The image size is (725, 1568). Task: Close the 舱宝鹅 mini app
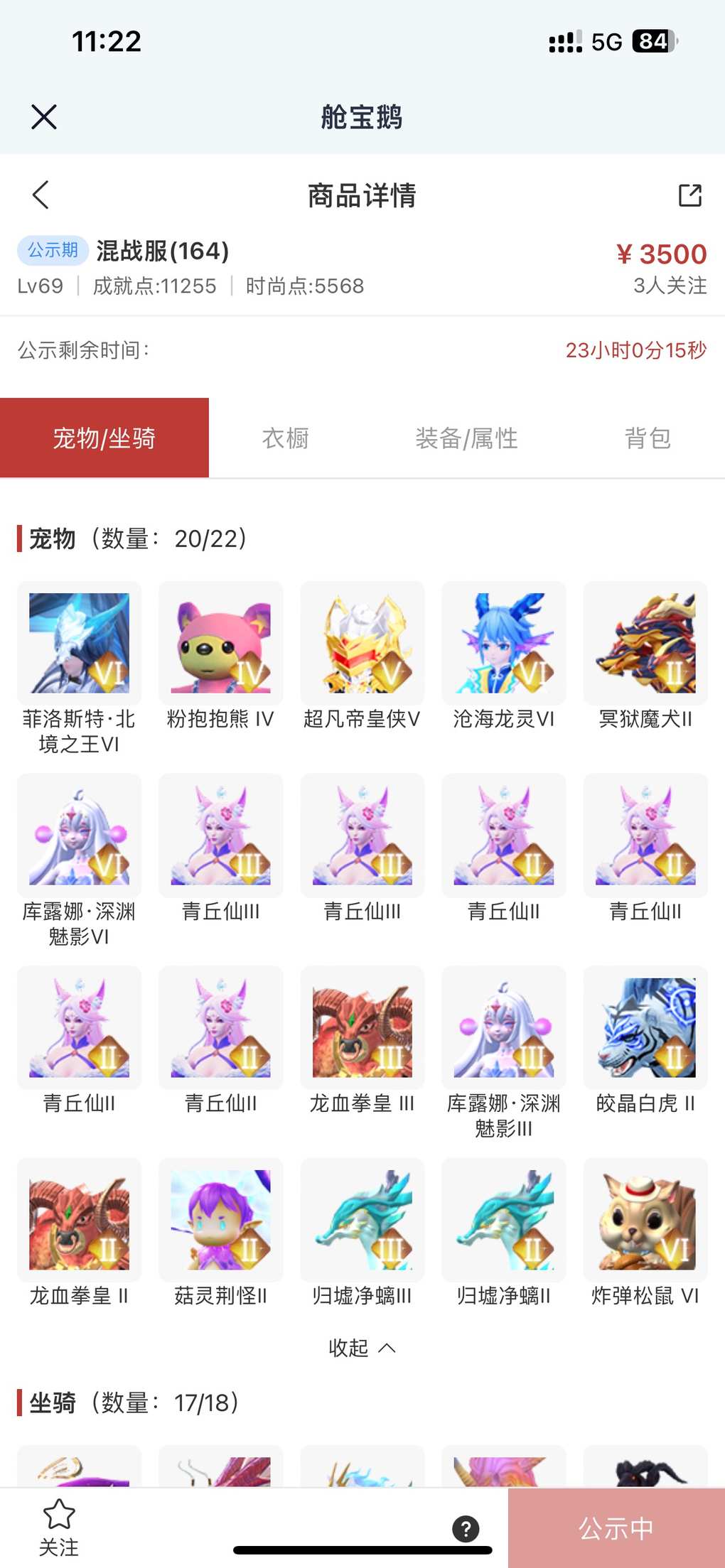pyautogui.click(x=44, y=117)
